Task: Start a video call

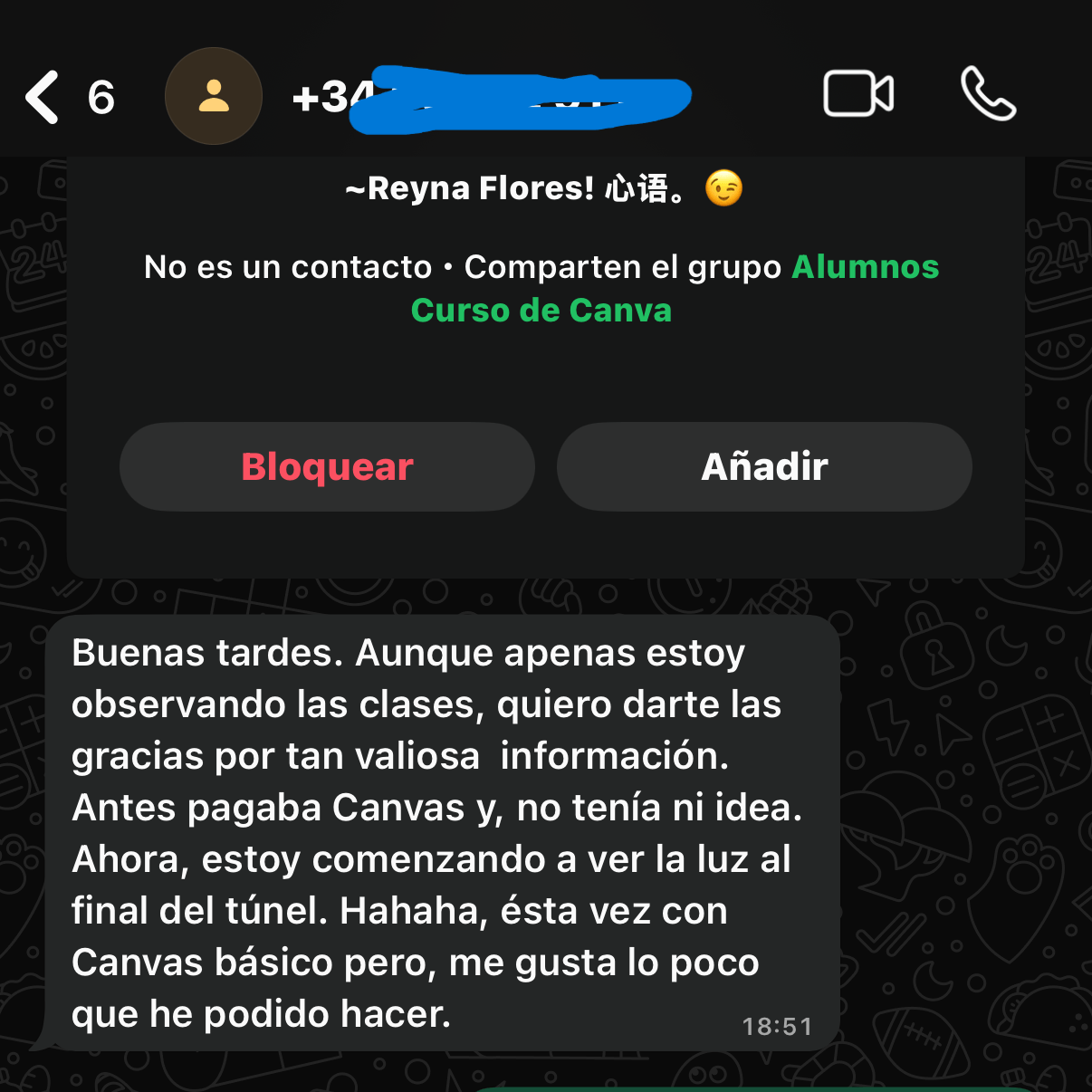Action: point(858,93)
